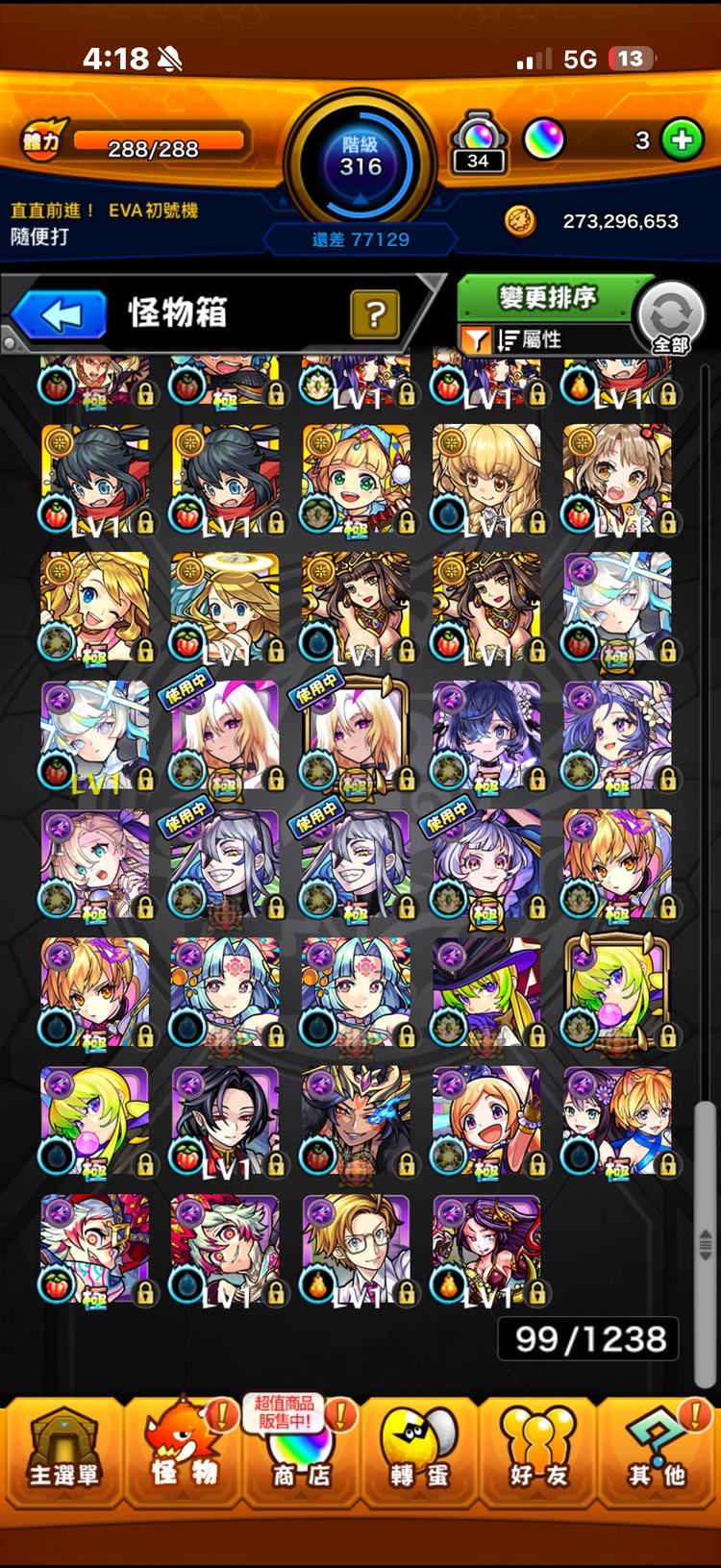This screenshot has width=721, height=1568.
Task: Select the purple-haired 使用中 girl monster
Action: pyautogui.click(x=486, y=863)
